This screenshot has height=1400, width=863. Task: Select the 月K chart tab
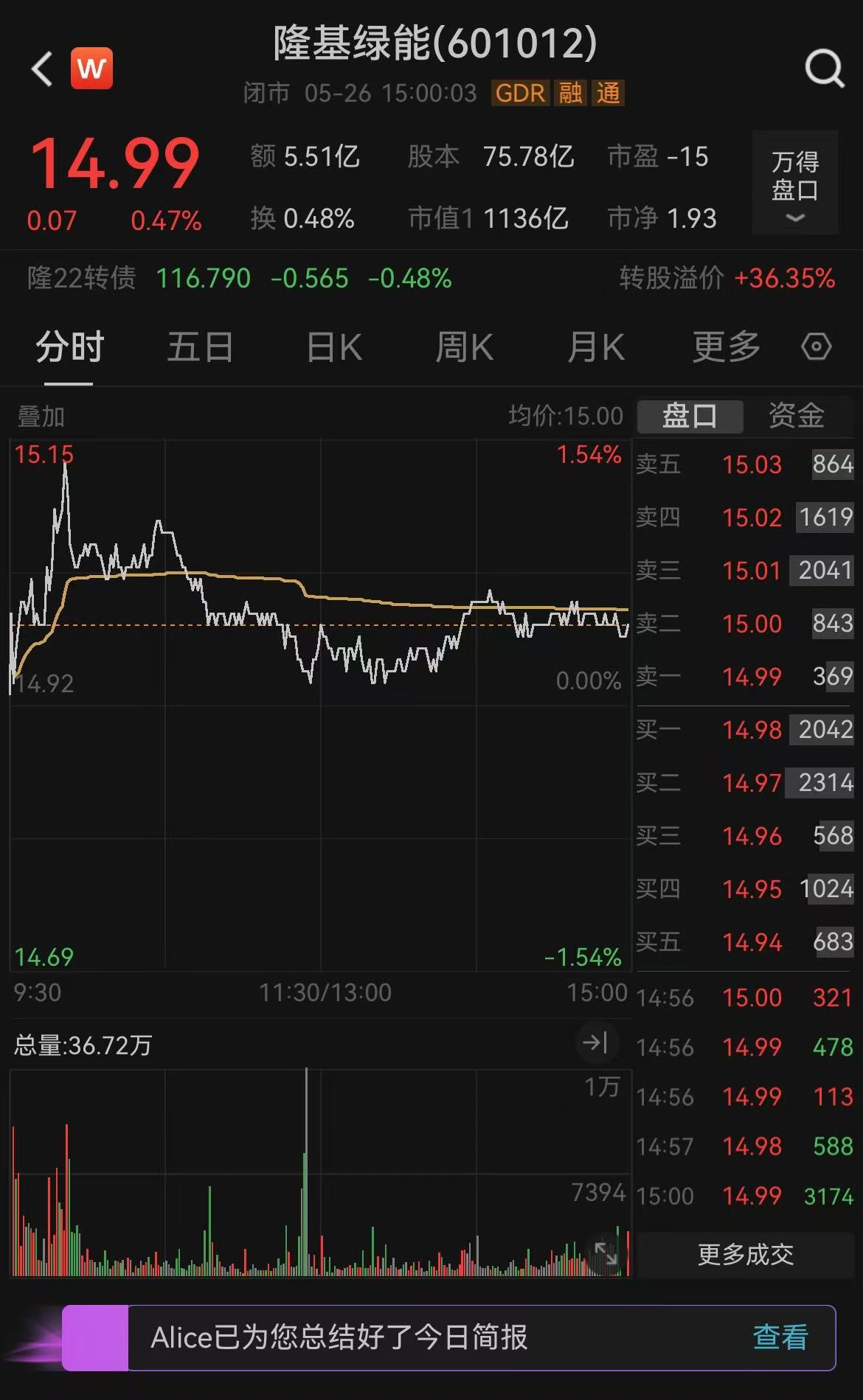pos(596,346)
